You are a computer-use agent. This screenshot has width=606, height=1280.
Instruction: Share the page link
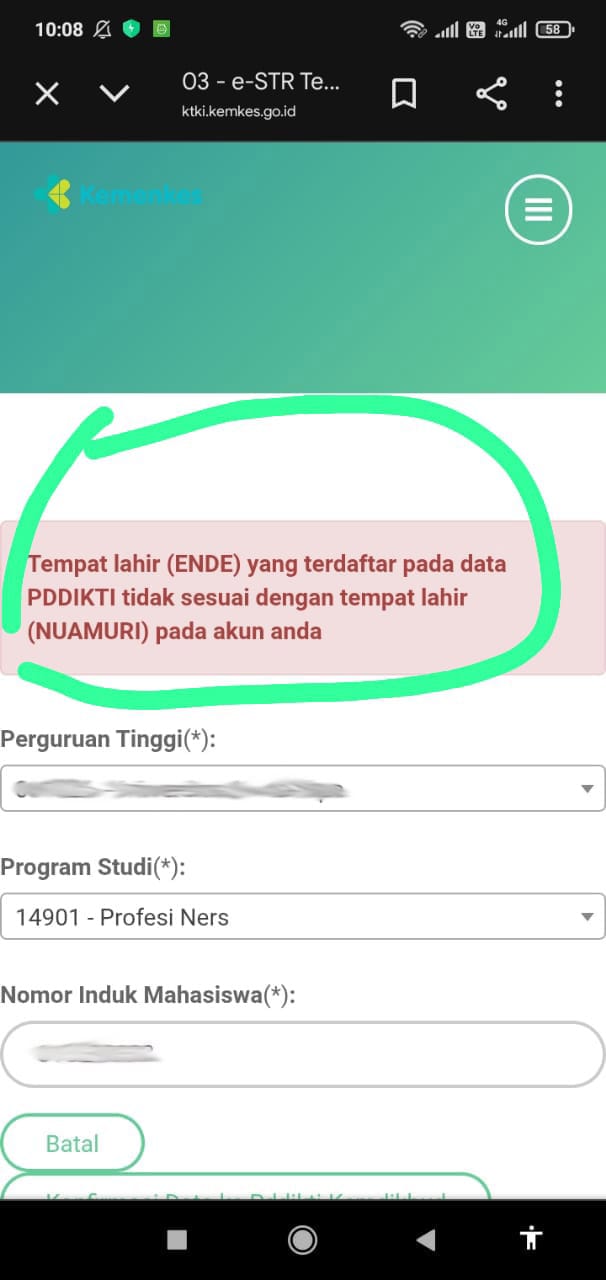coord(491,94)
